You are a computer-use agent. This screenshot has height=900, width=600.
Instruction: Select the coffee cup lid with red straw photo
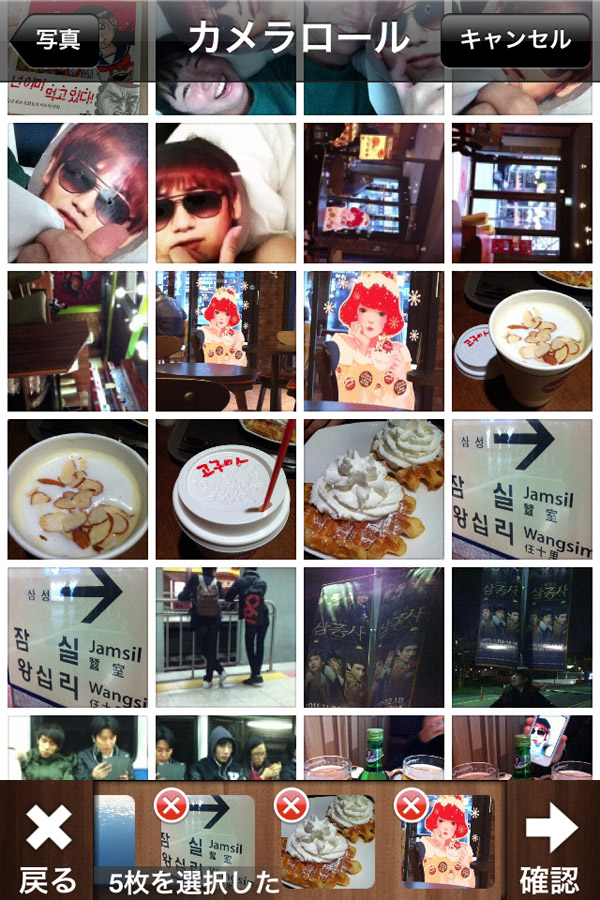click(226, 489)
